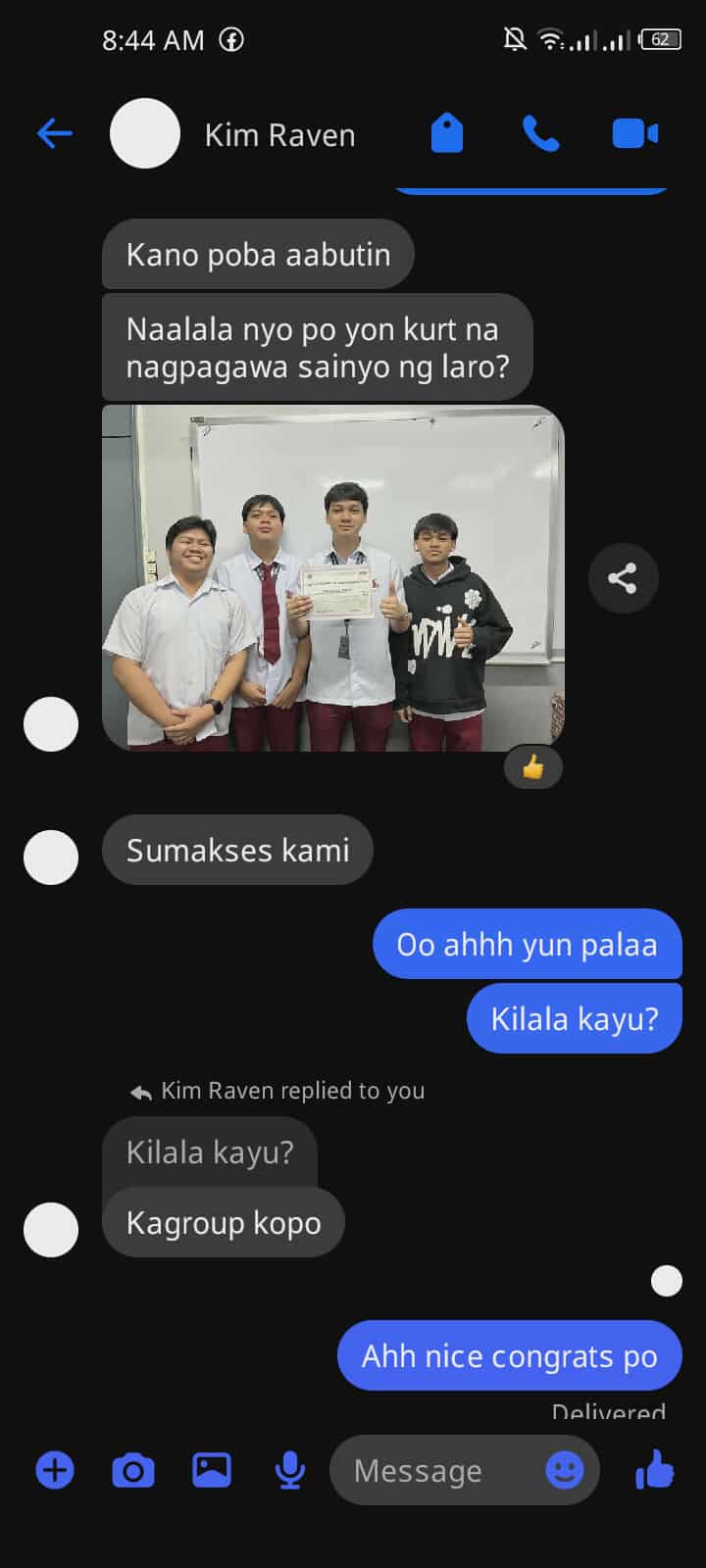
Task: Record a voice message with microphone
Action: pos(289,1470)
